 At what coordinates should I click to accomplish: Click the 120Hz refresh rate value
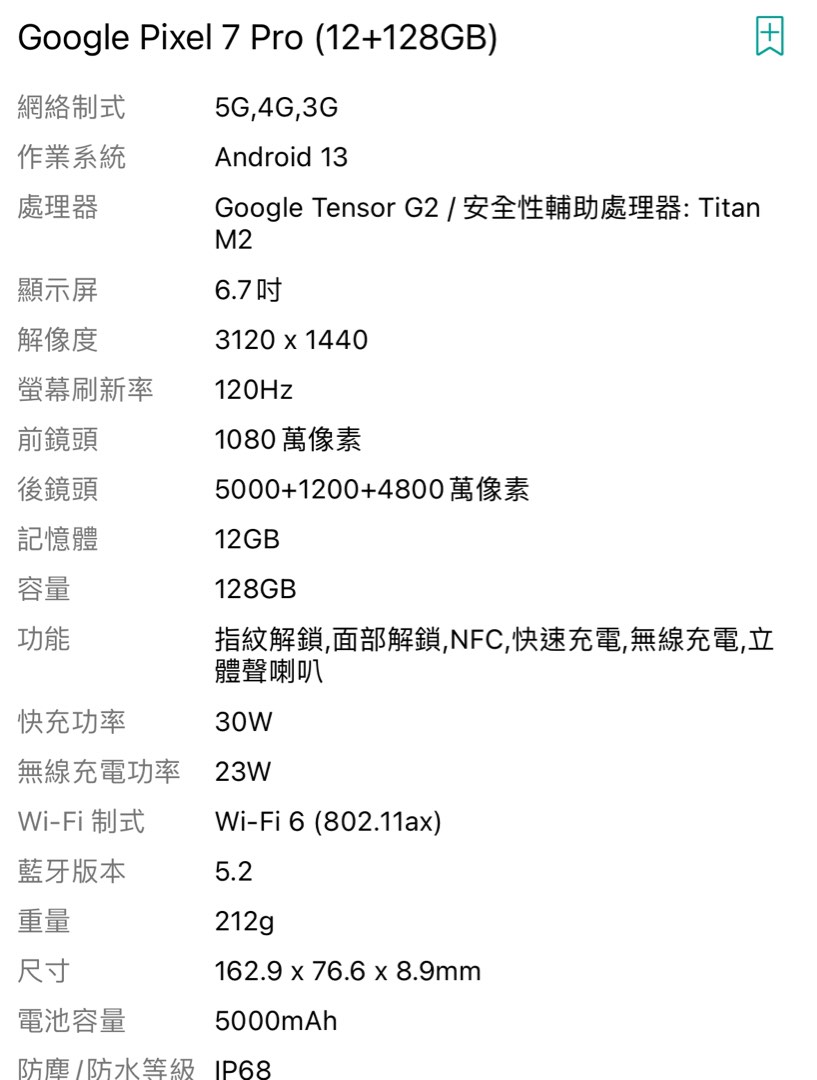(x=253, y=390)
